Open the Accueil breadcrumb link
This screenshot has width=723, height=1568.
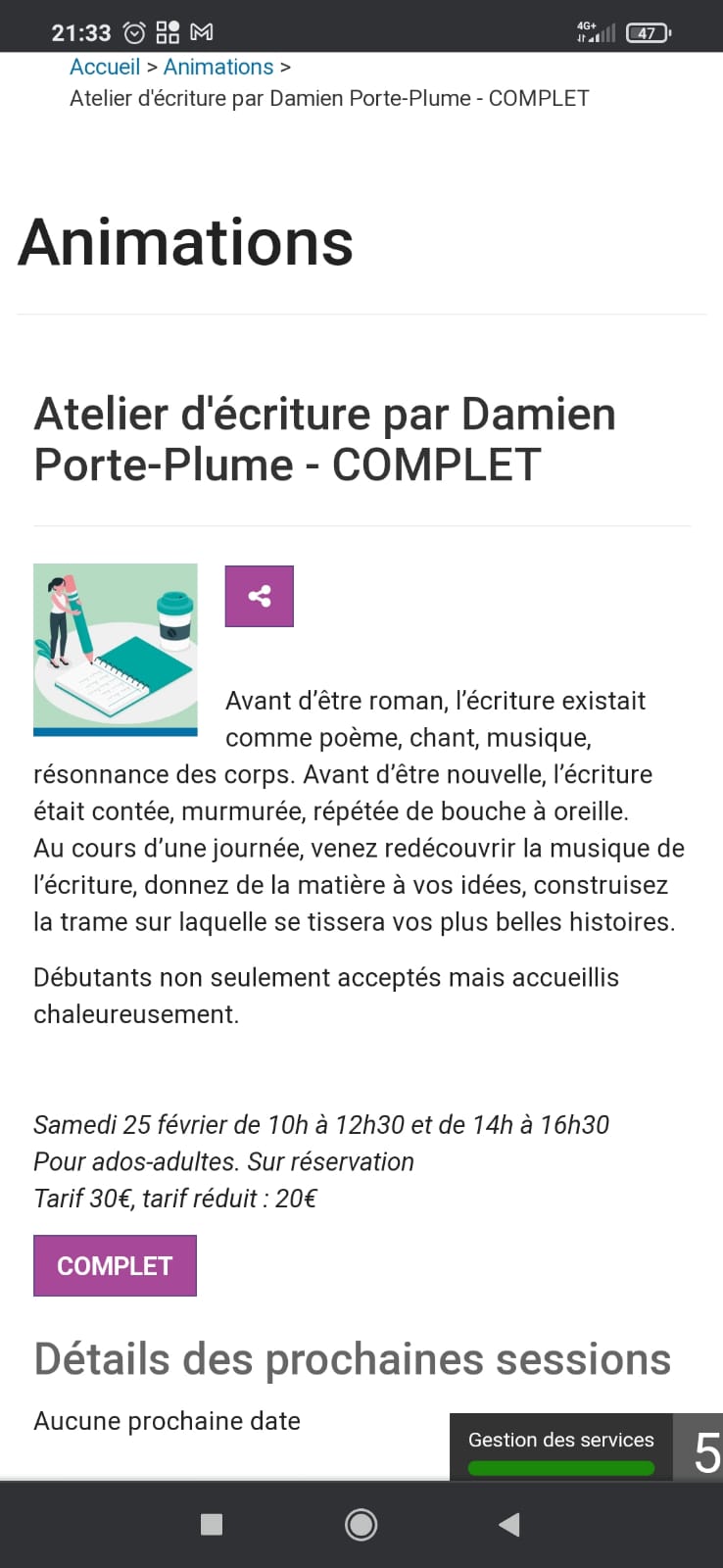105,67
